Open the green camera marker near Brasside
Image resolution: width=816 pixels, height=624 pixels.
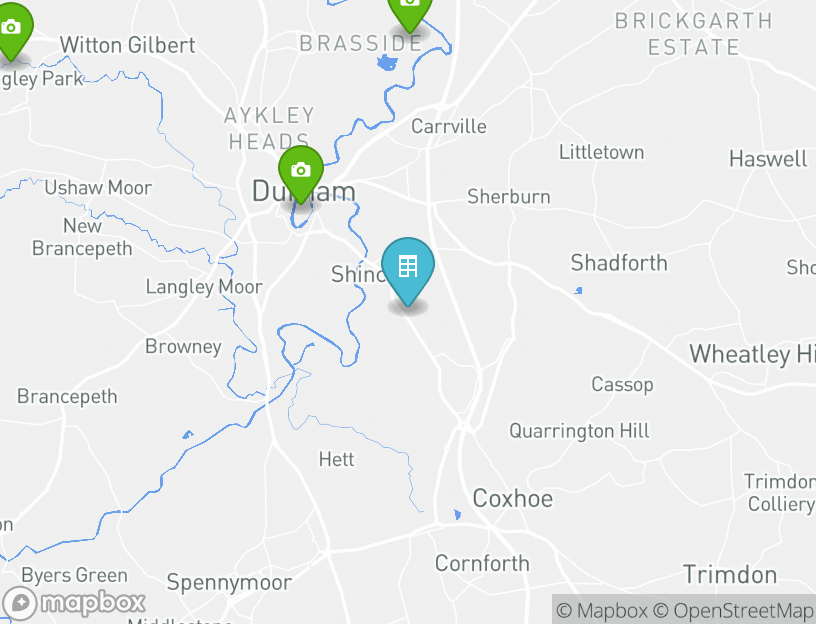(409, 8)
